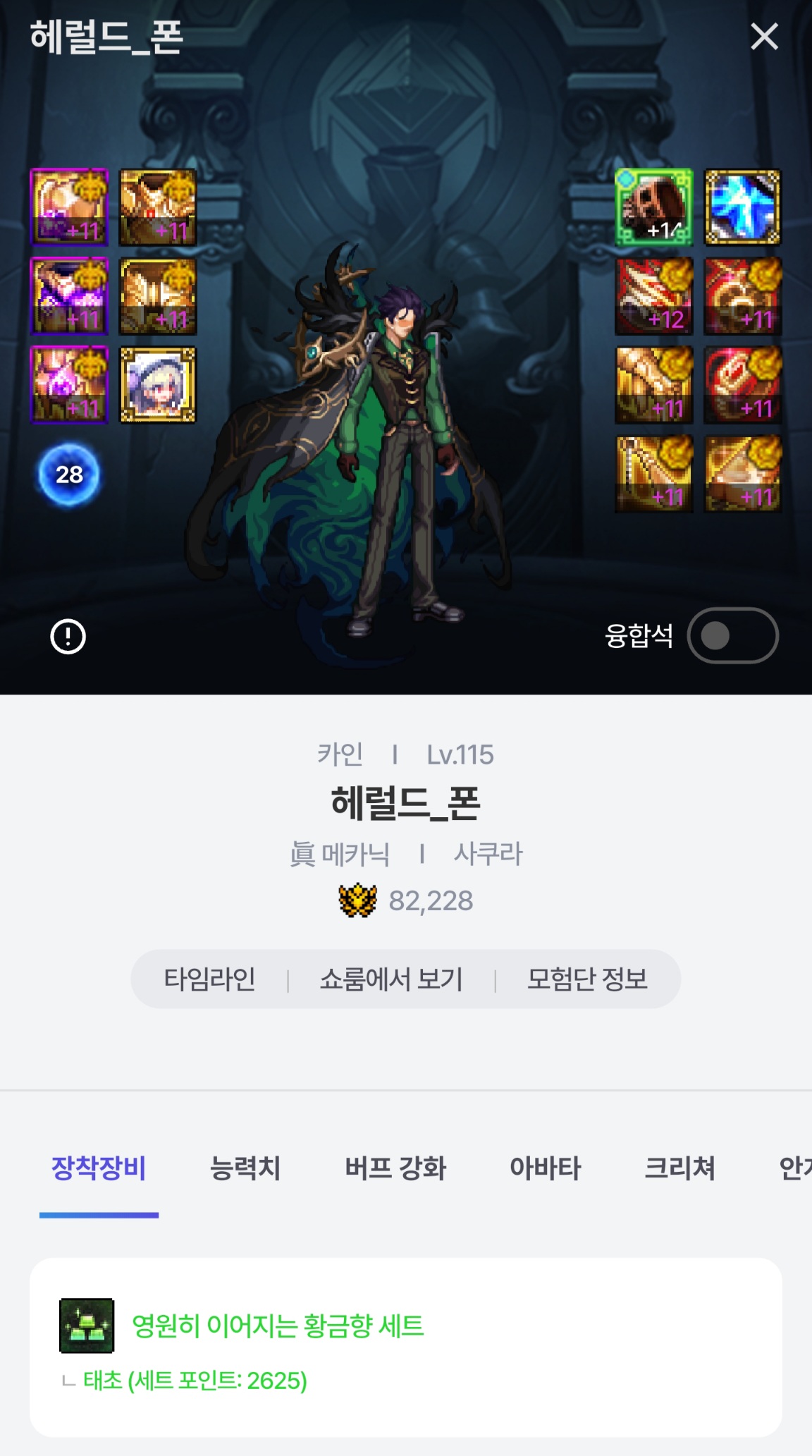The width and height of the screenshot is (812, 1456).
Task: Open the +12 equipment item icon
Action: tap(654, 296)
